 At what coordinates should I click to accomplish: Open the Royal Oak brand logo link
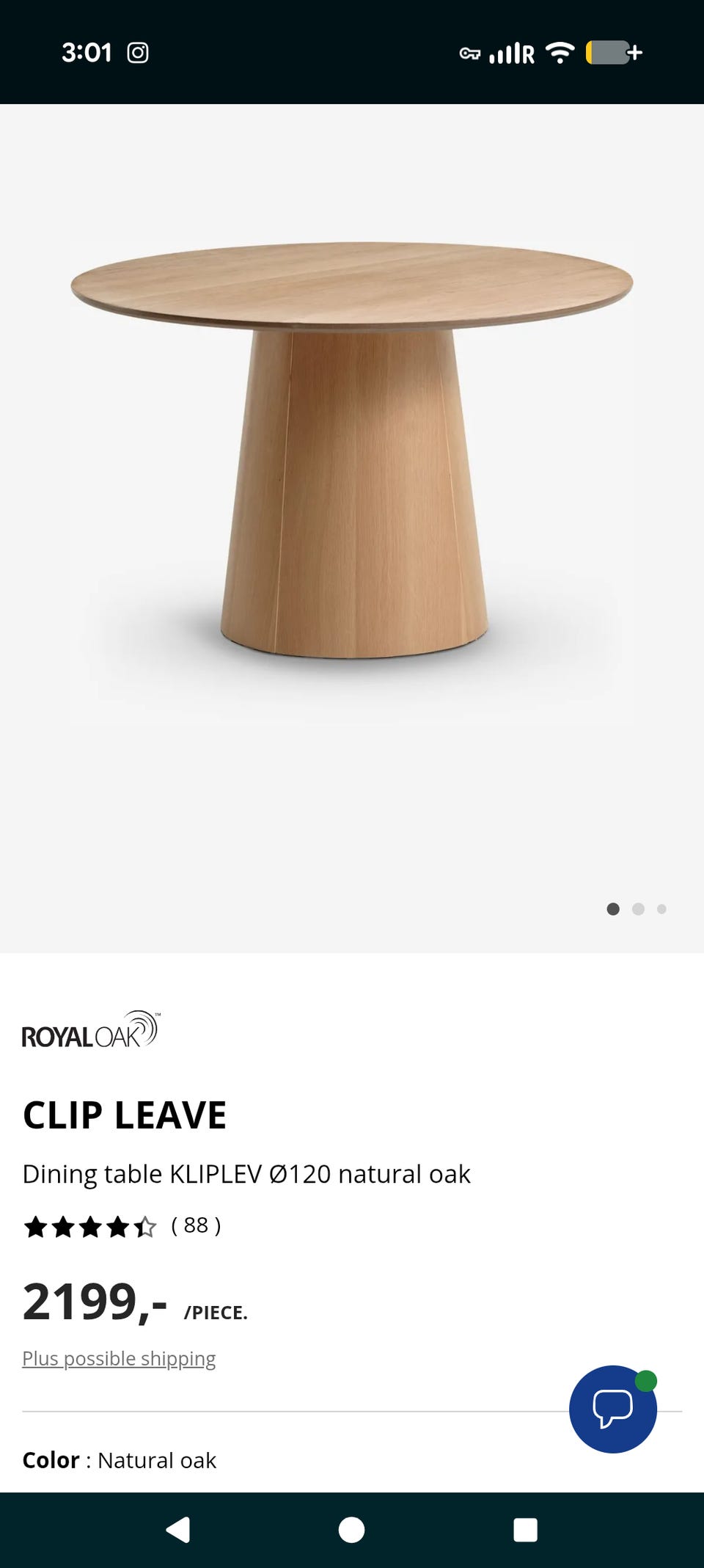(x=90, y=1029)
